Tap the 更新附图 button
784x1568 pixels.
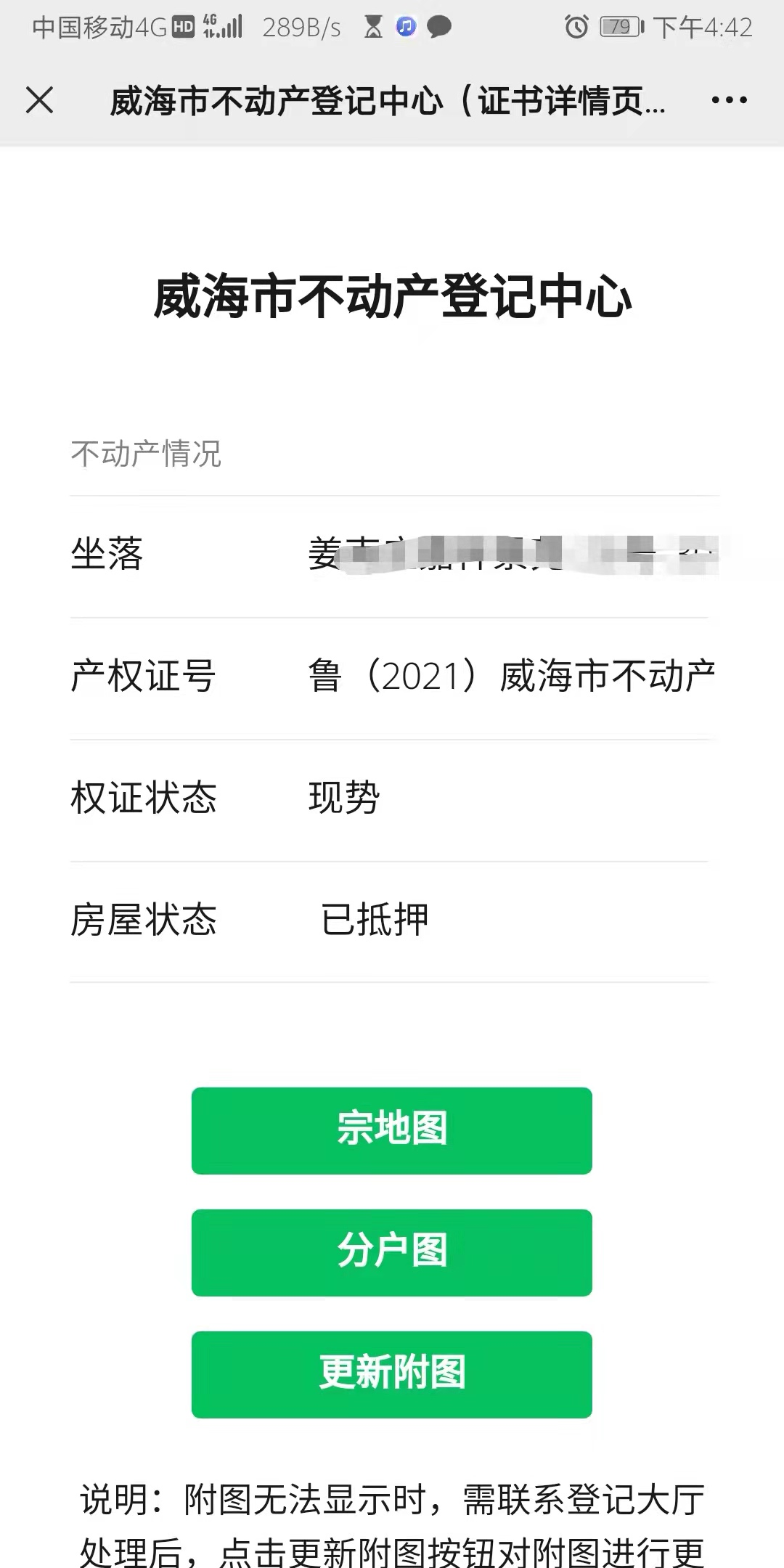392,1374
